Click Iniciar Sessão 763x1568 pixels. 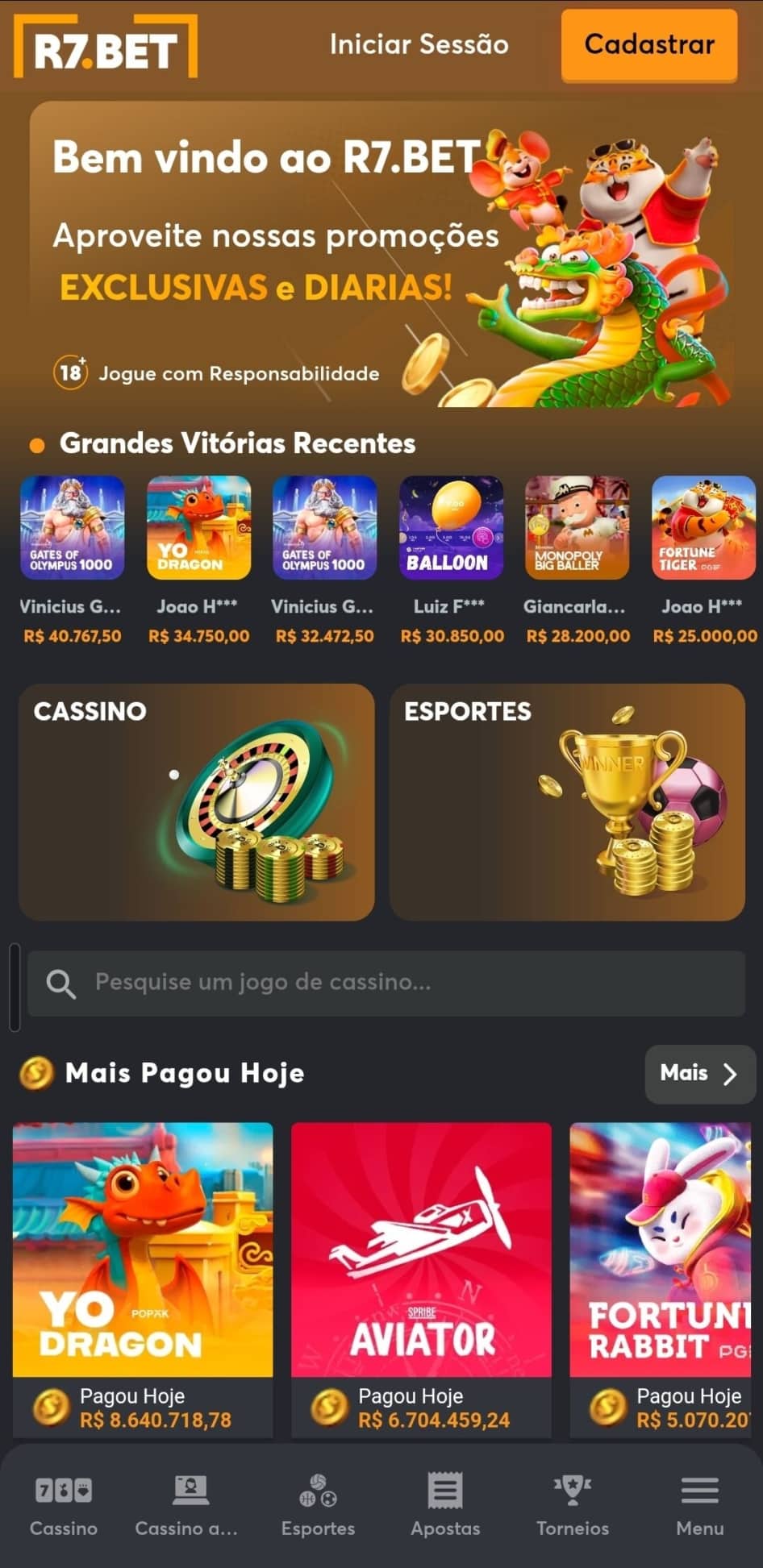(419, 46)
